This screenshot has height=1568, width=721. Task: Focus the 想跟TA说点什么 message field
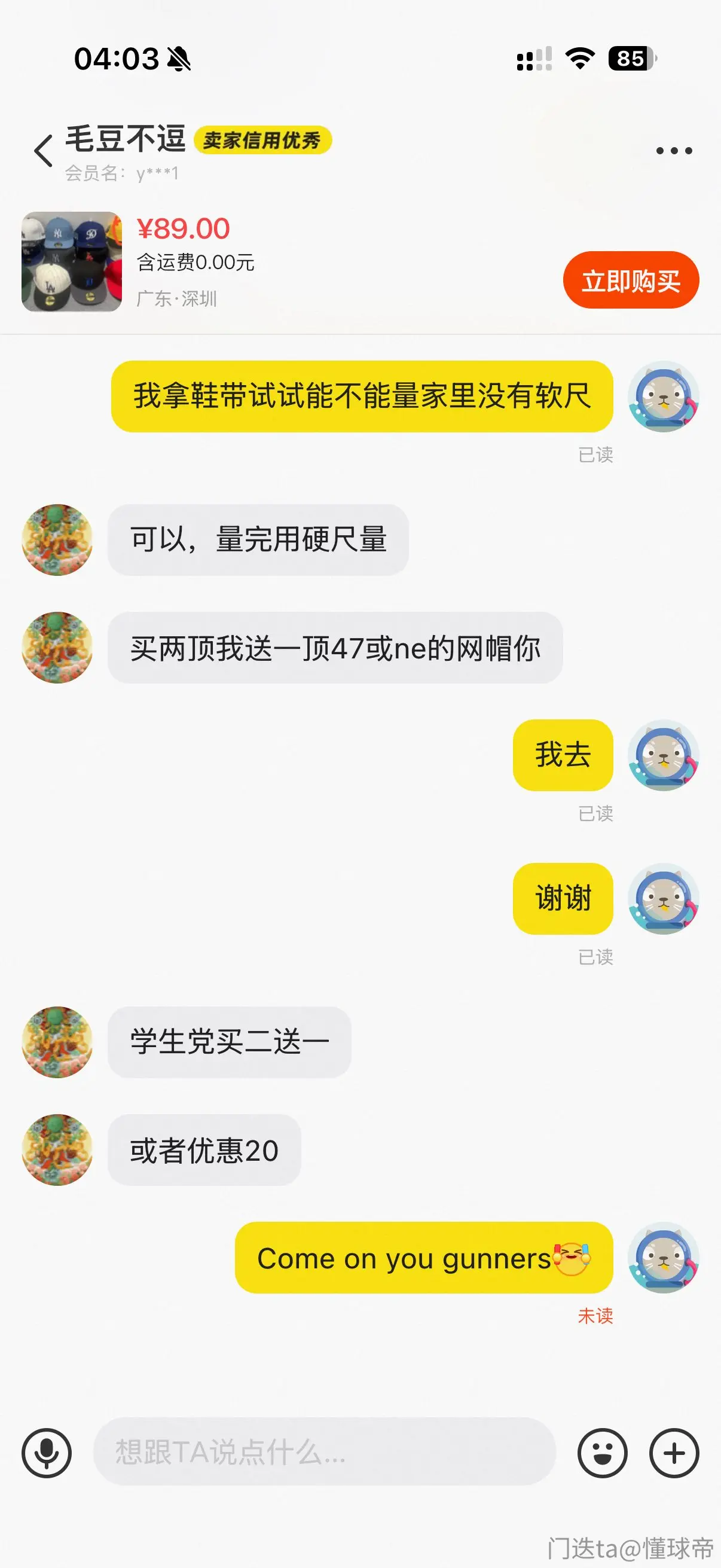[324, 1452]
